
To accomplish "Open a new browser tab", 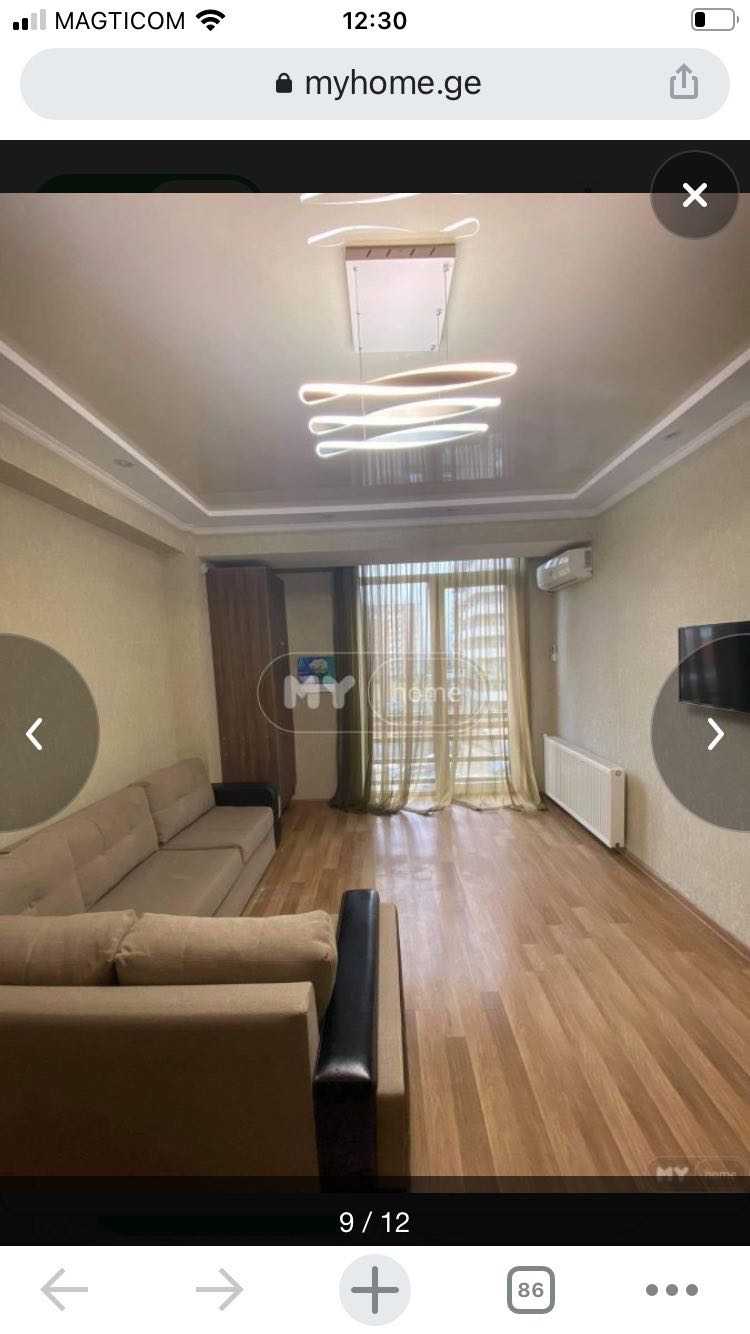I will (375, 1290).
